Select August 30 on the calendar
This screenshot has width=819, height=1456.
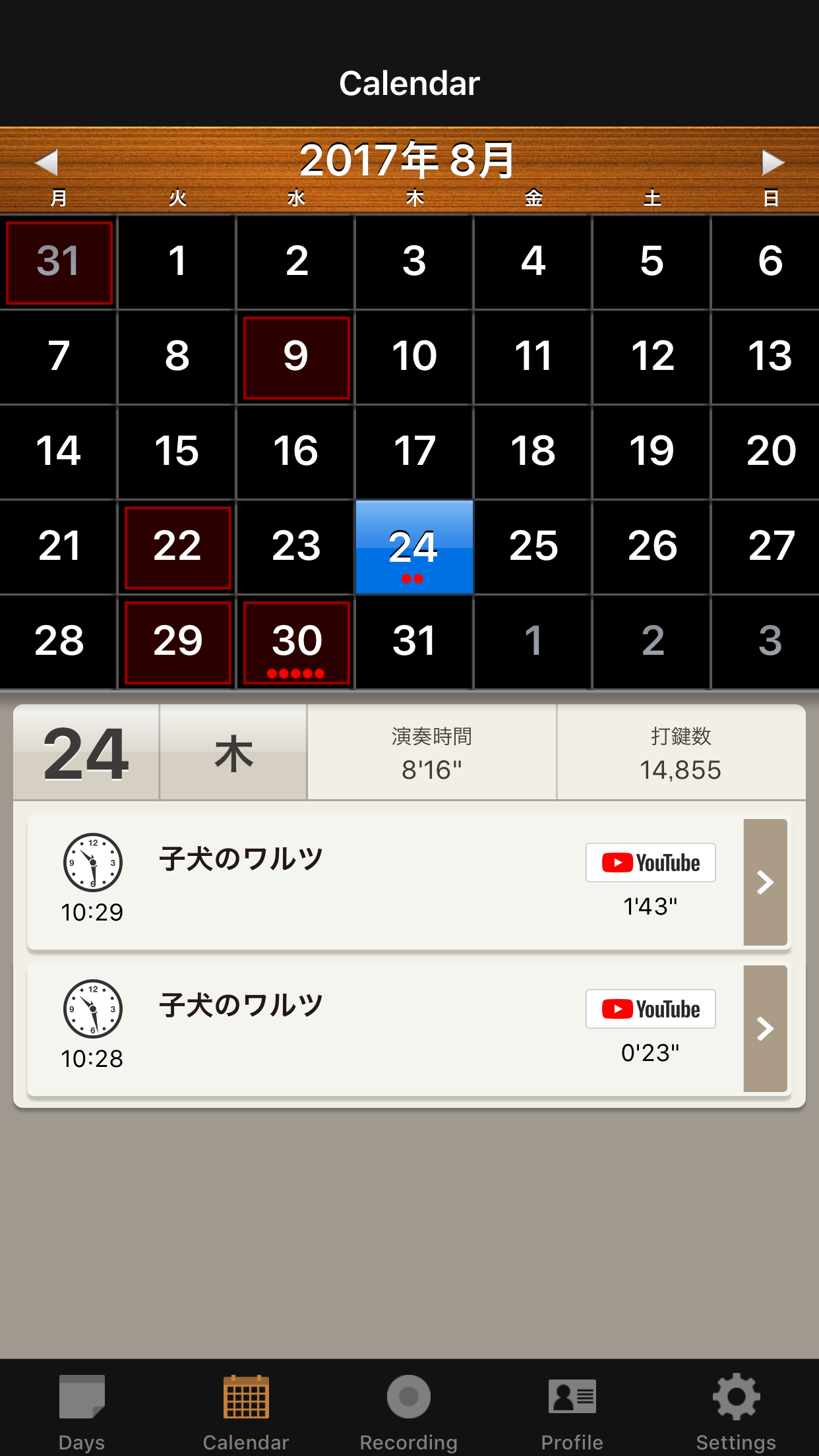(x=296, y=642)
